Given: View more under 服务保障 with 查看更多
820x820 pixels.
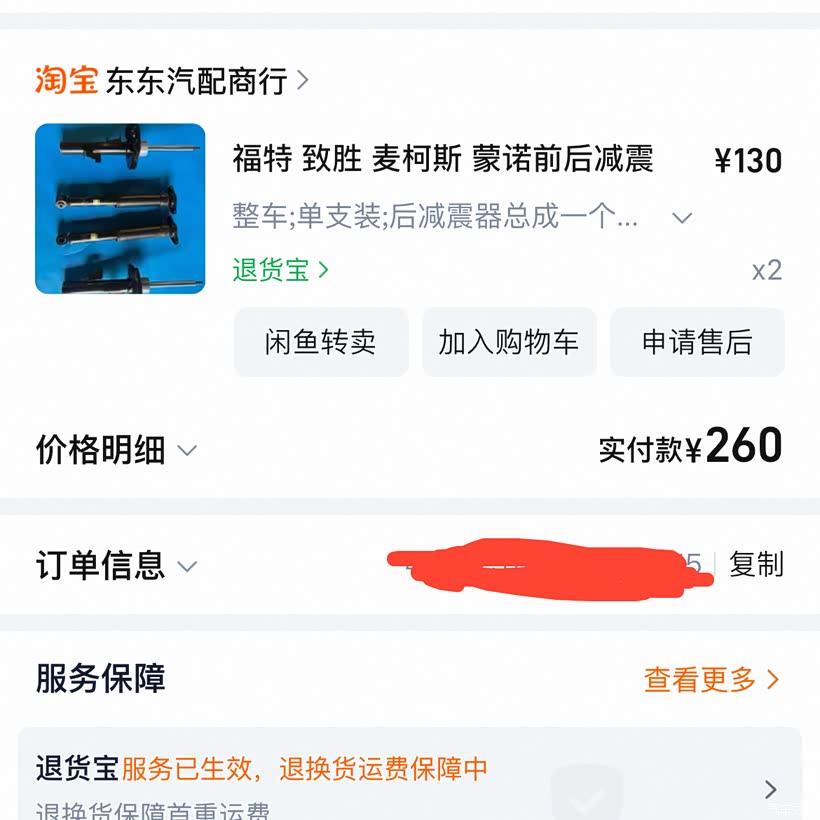Looking at the screenshot, I should pos(711,680).
